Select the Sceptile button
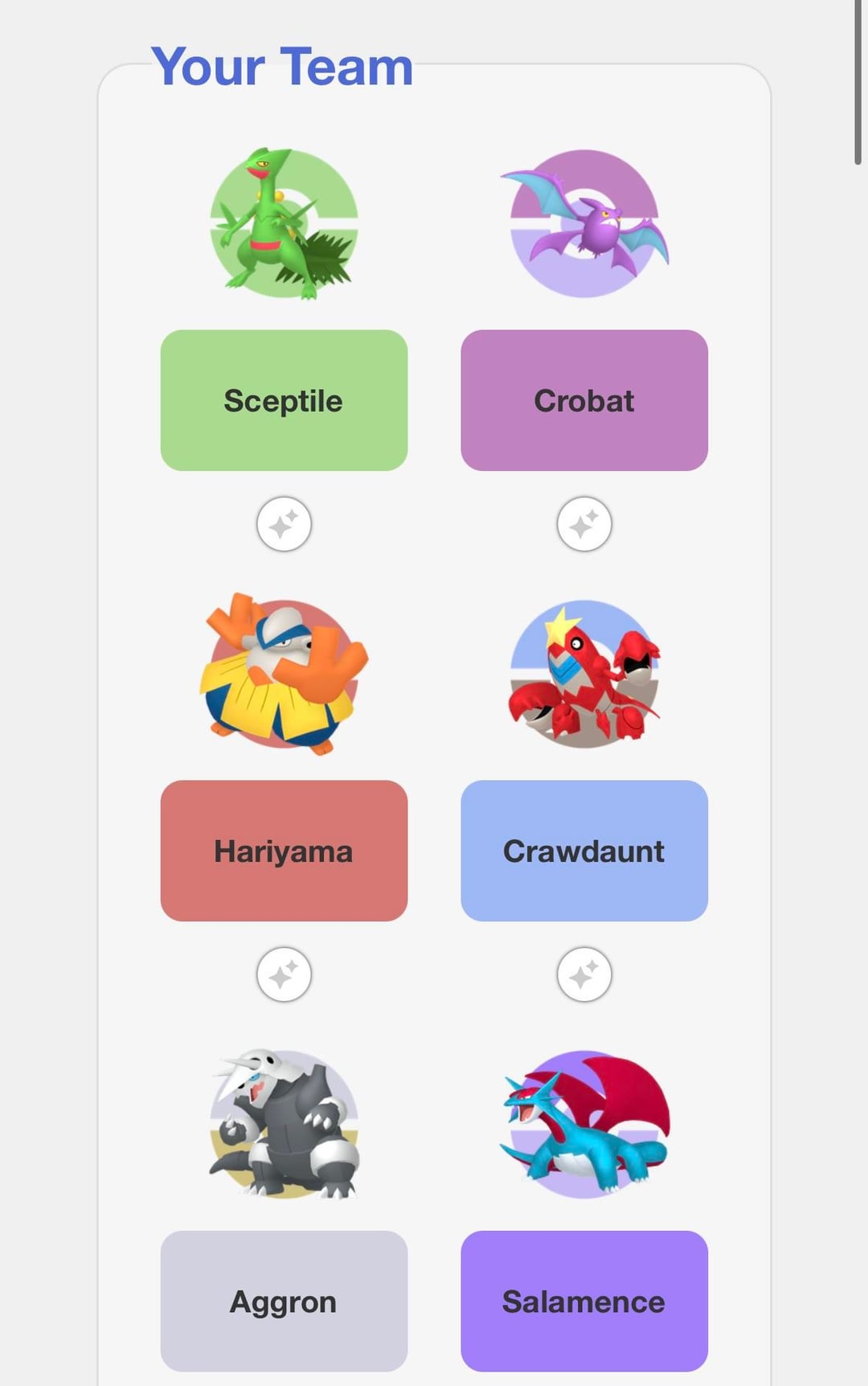The width and height of the screenshot is (868, 1386). [284, 400]
